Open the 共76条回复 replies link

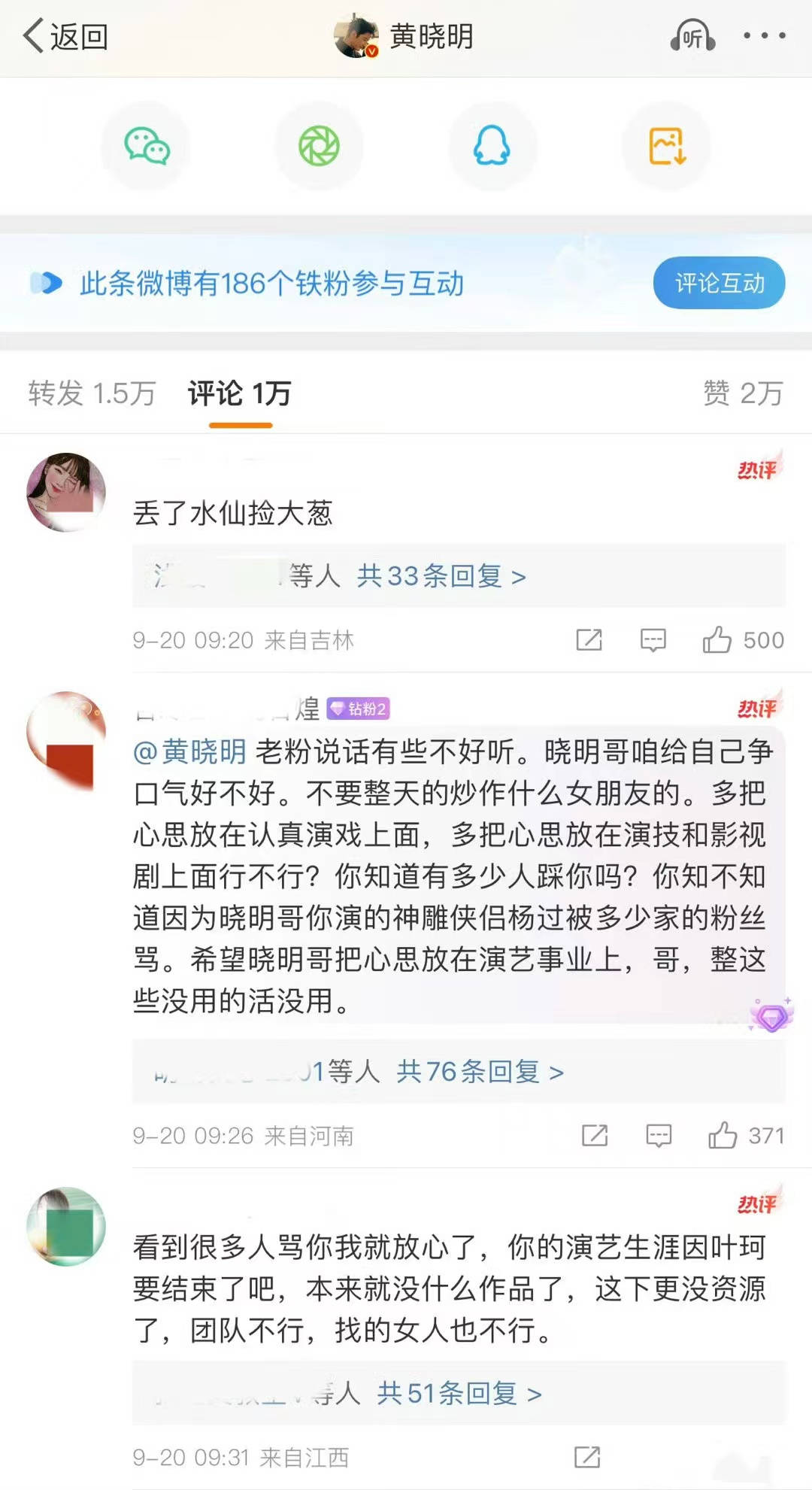coord(480,1071)
